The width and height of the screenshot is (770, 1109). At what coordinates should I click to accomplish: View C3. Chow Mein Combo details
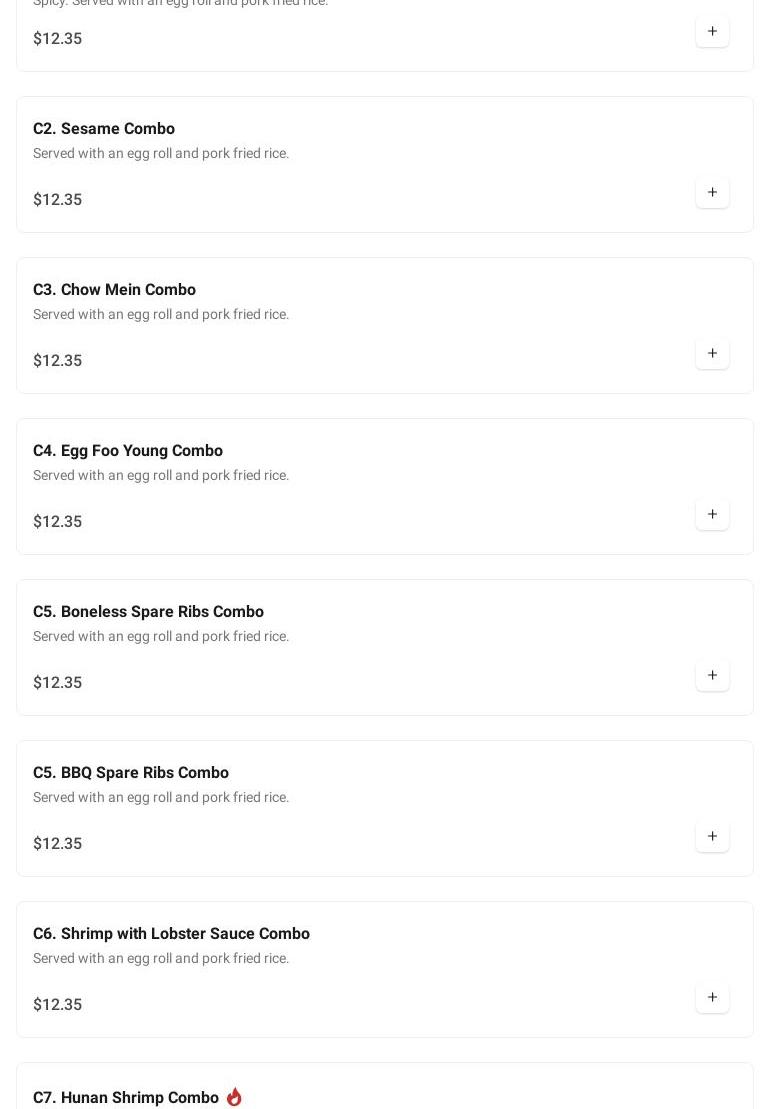114,290
